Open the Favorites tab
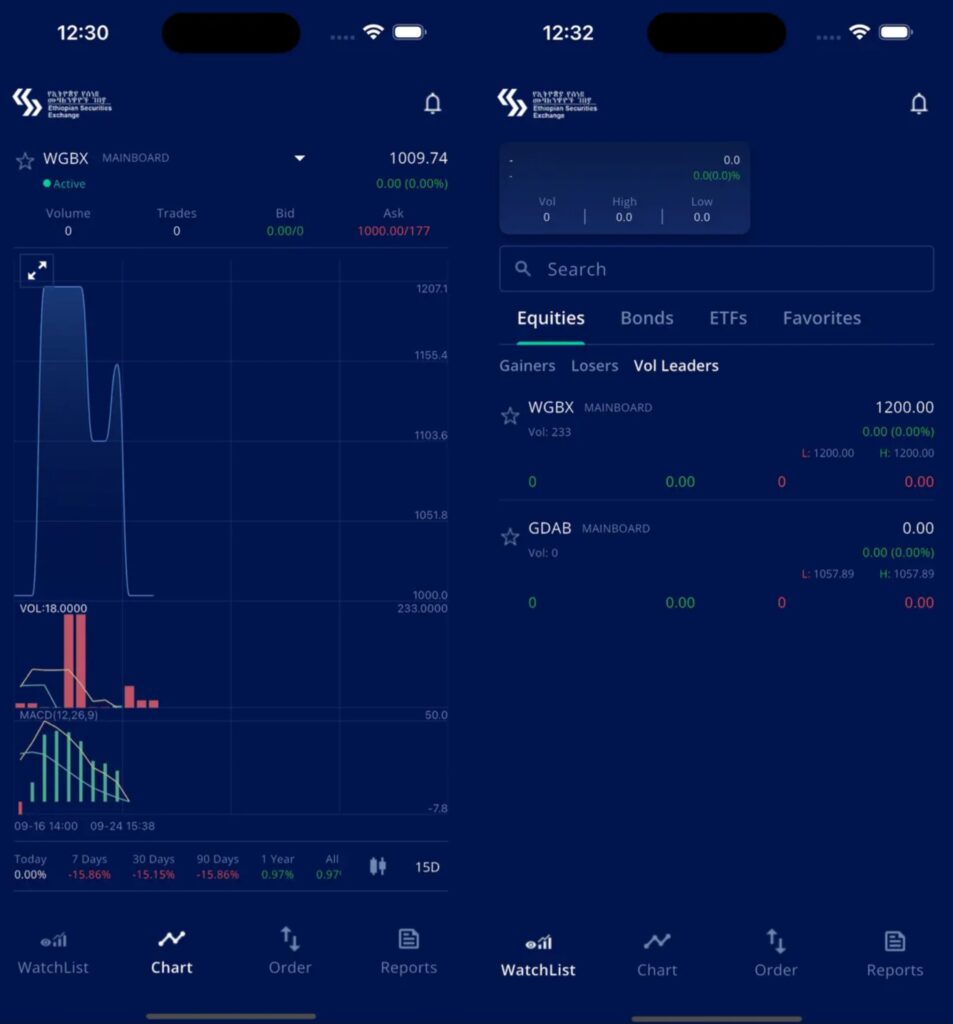This screenshot has width=953, height=1024. point(821,318)
